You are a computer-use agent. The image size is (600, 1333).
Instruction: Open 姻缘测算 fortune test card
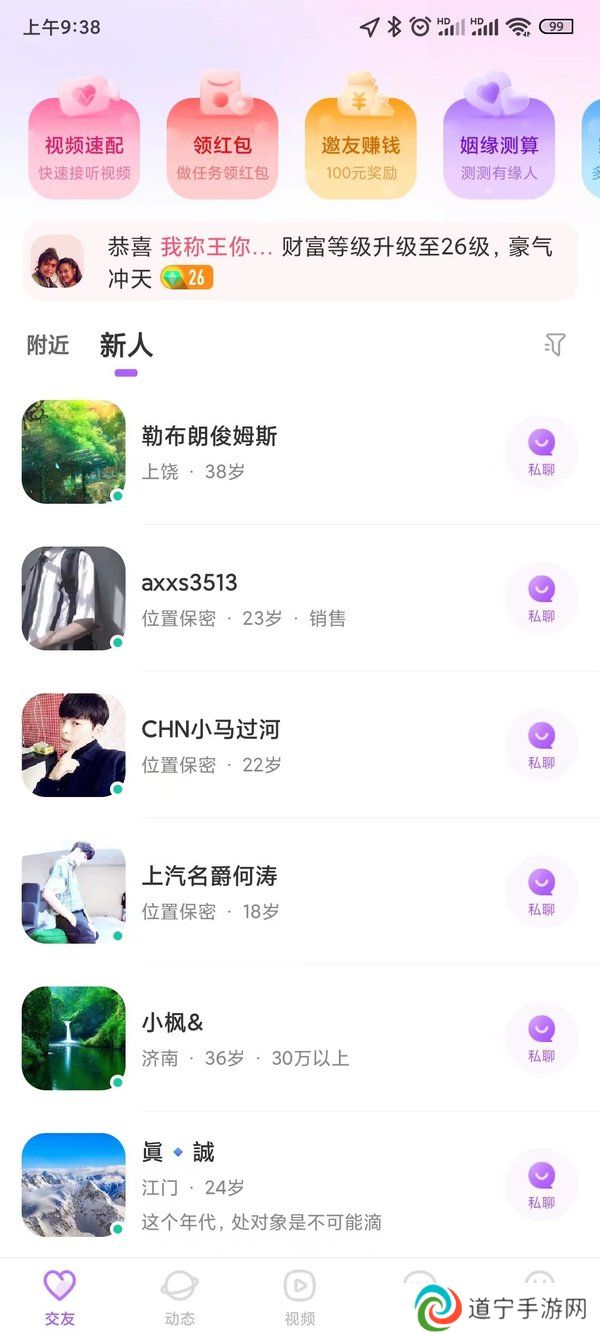pos(499,135)
